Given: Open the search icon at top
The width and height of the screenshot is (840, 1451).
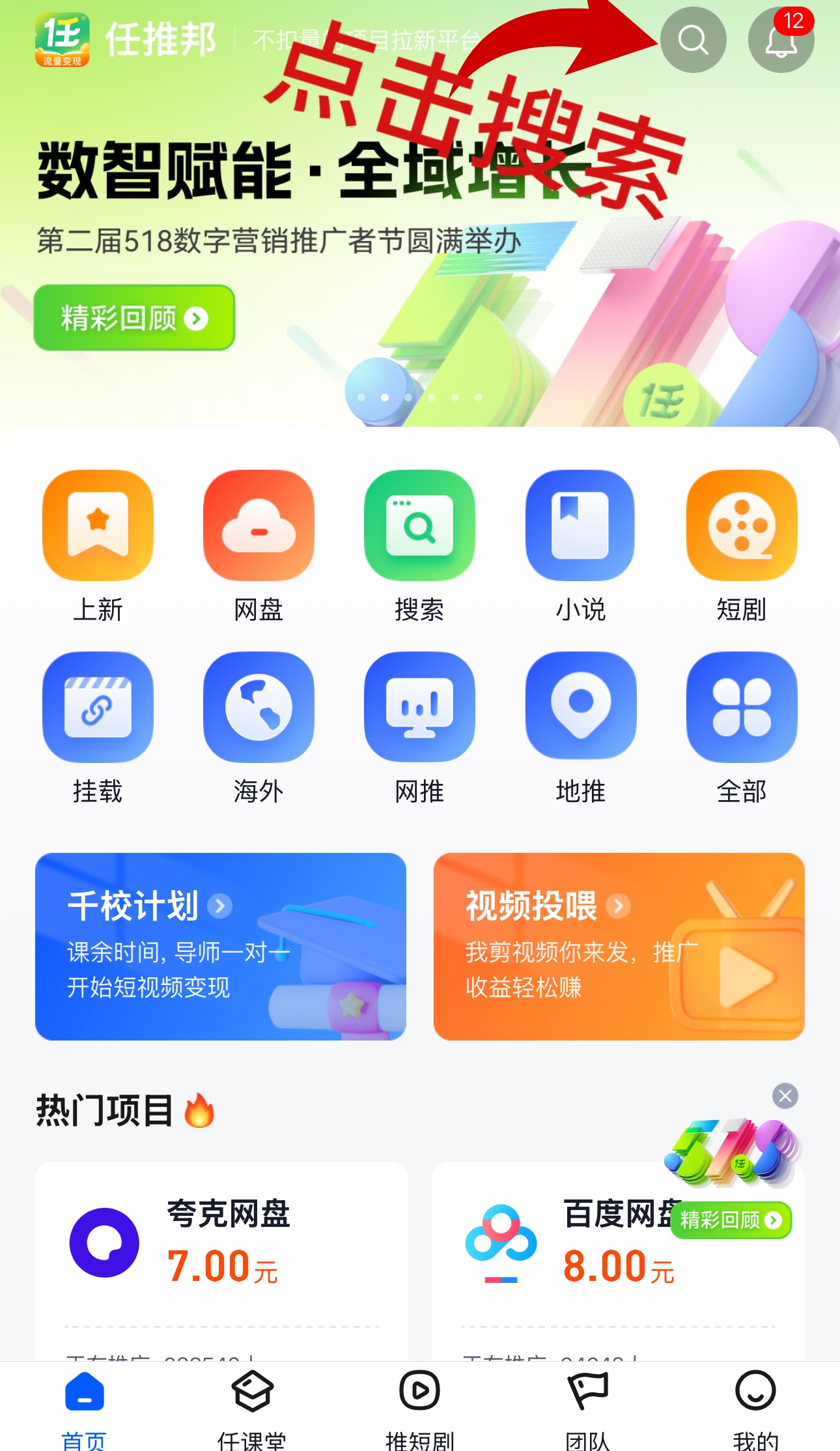Looking at the screenshot, I should (693, 40).
